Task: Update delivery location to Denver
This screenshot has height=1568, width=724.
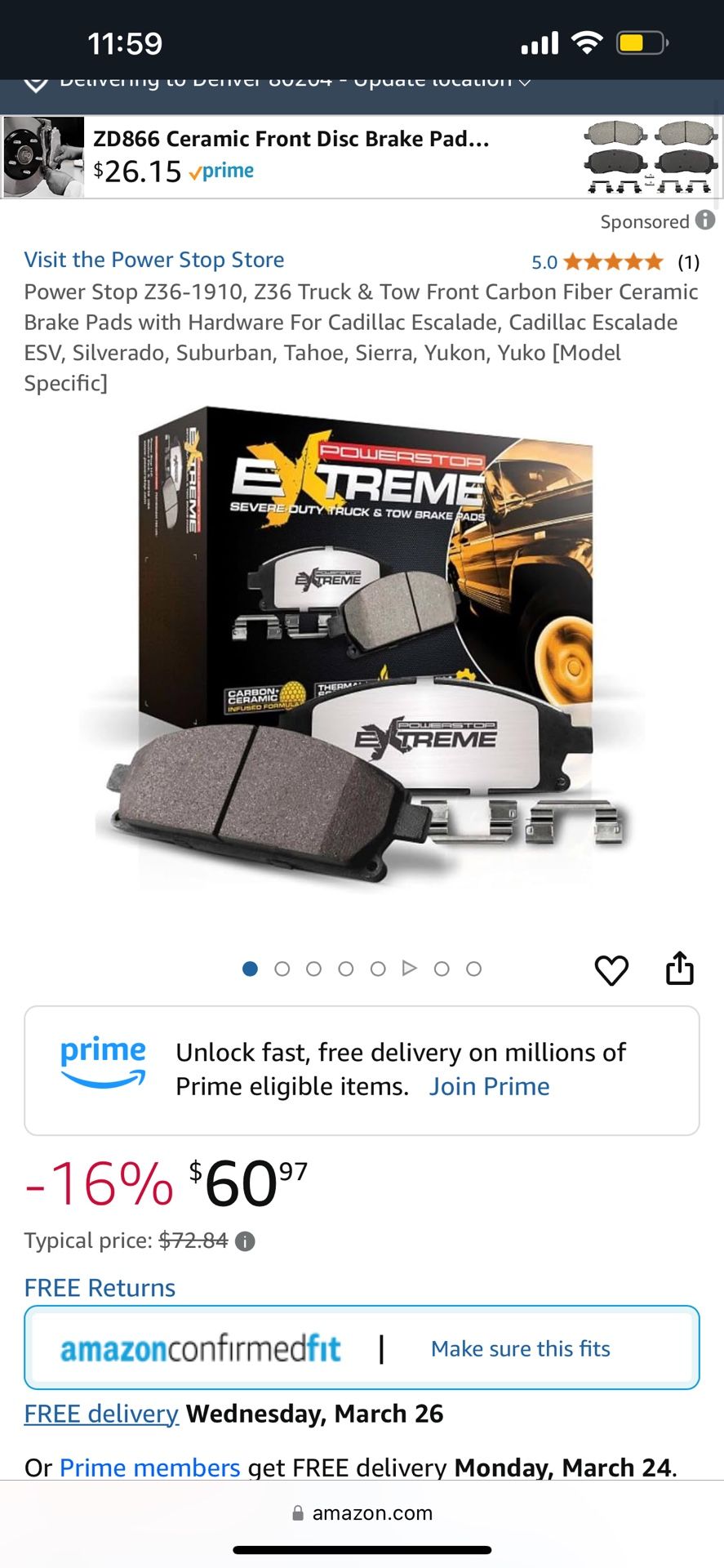Action: coord(278,82)
